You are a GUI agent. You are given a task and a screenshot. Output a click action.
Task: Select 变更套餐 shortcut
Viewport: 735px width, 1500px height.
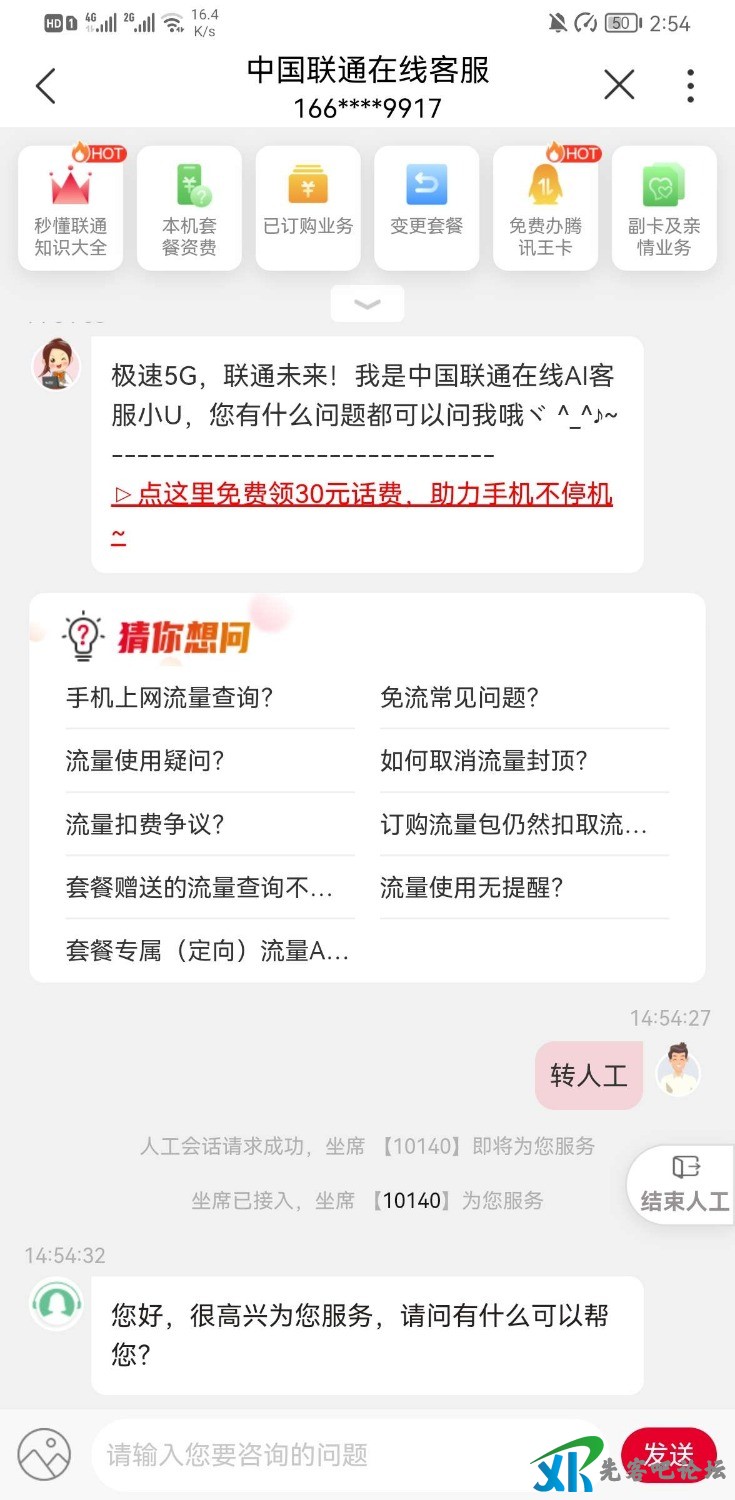pos(427,208)
